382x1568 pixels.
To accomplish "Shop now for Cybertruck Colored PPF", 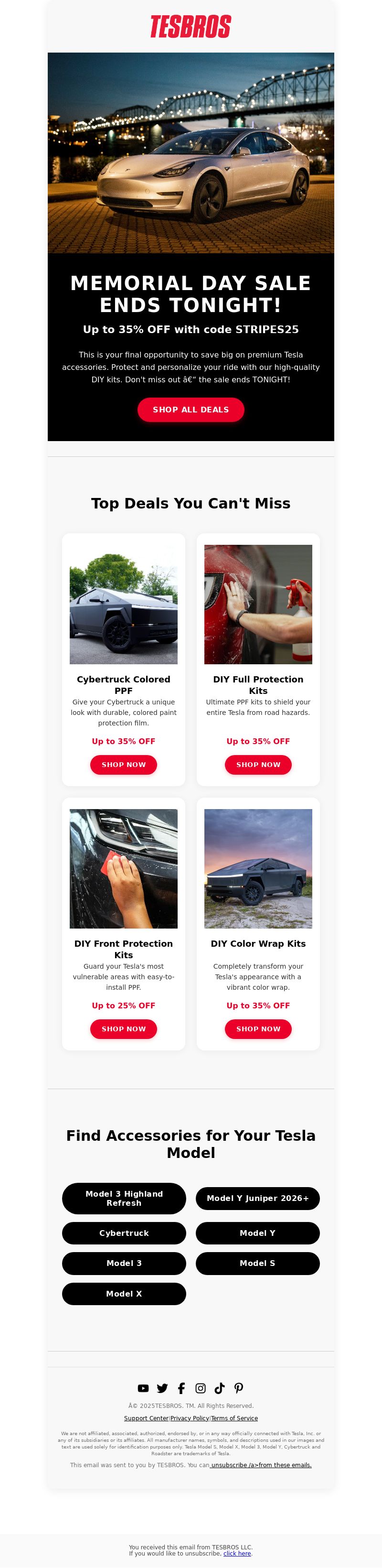I will pyautogui.click(x=124, y=765).
